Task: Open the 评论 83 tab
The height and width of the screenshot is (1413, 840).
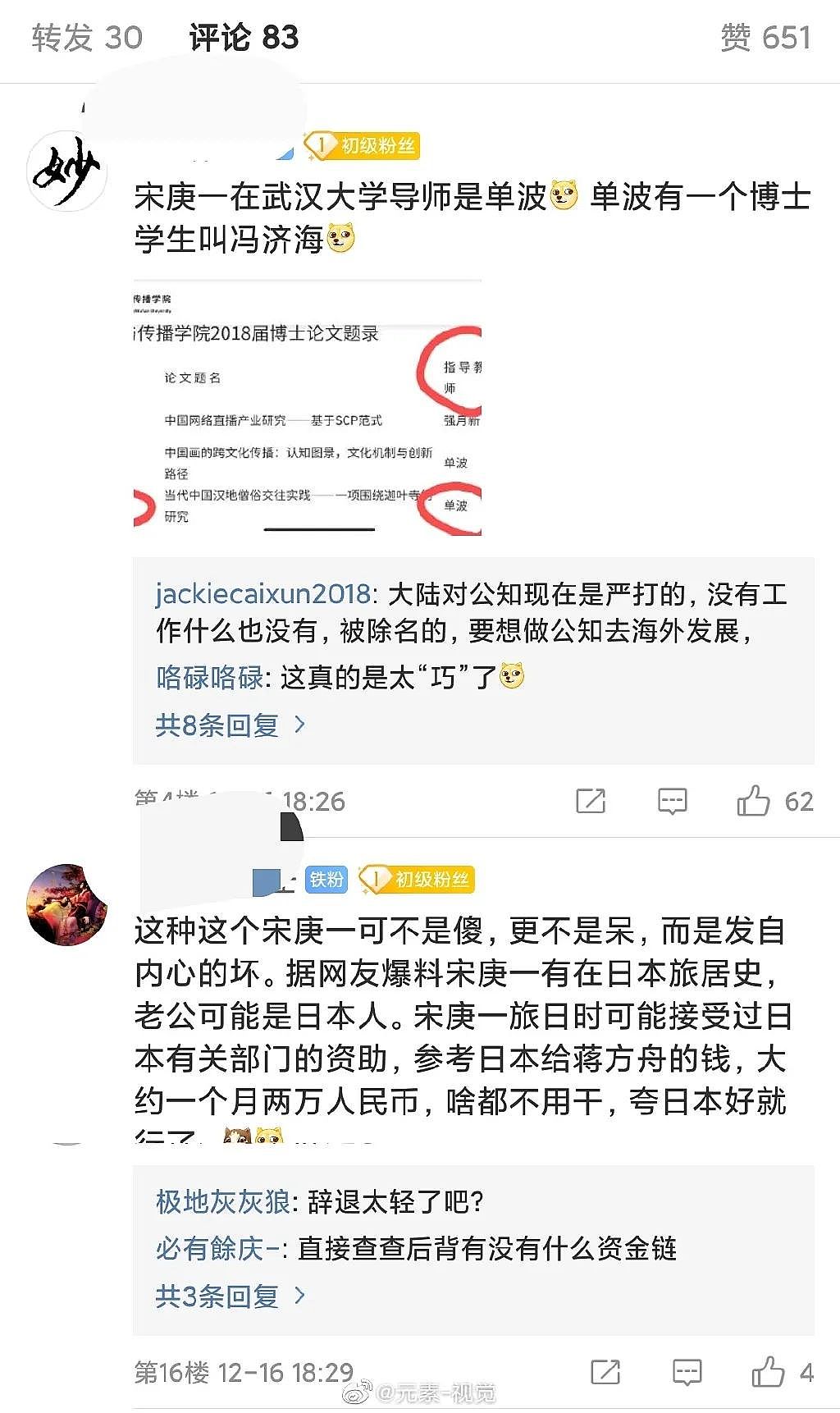Action: coord(244,38)
